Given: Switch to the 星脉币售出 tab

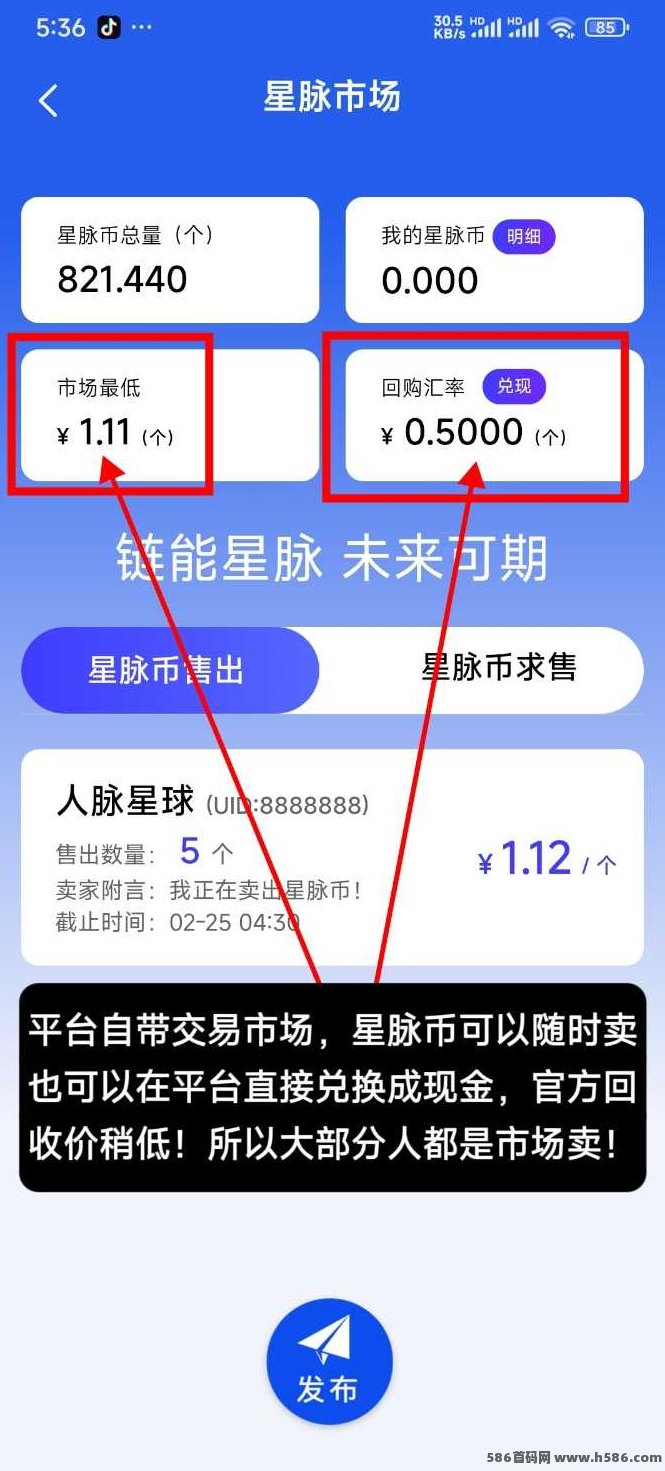Looking at the screenshot, I should [168, 670].
